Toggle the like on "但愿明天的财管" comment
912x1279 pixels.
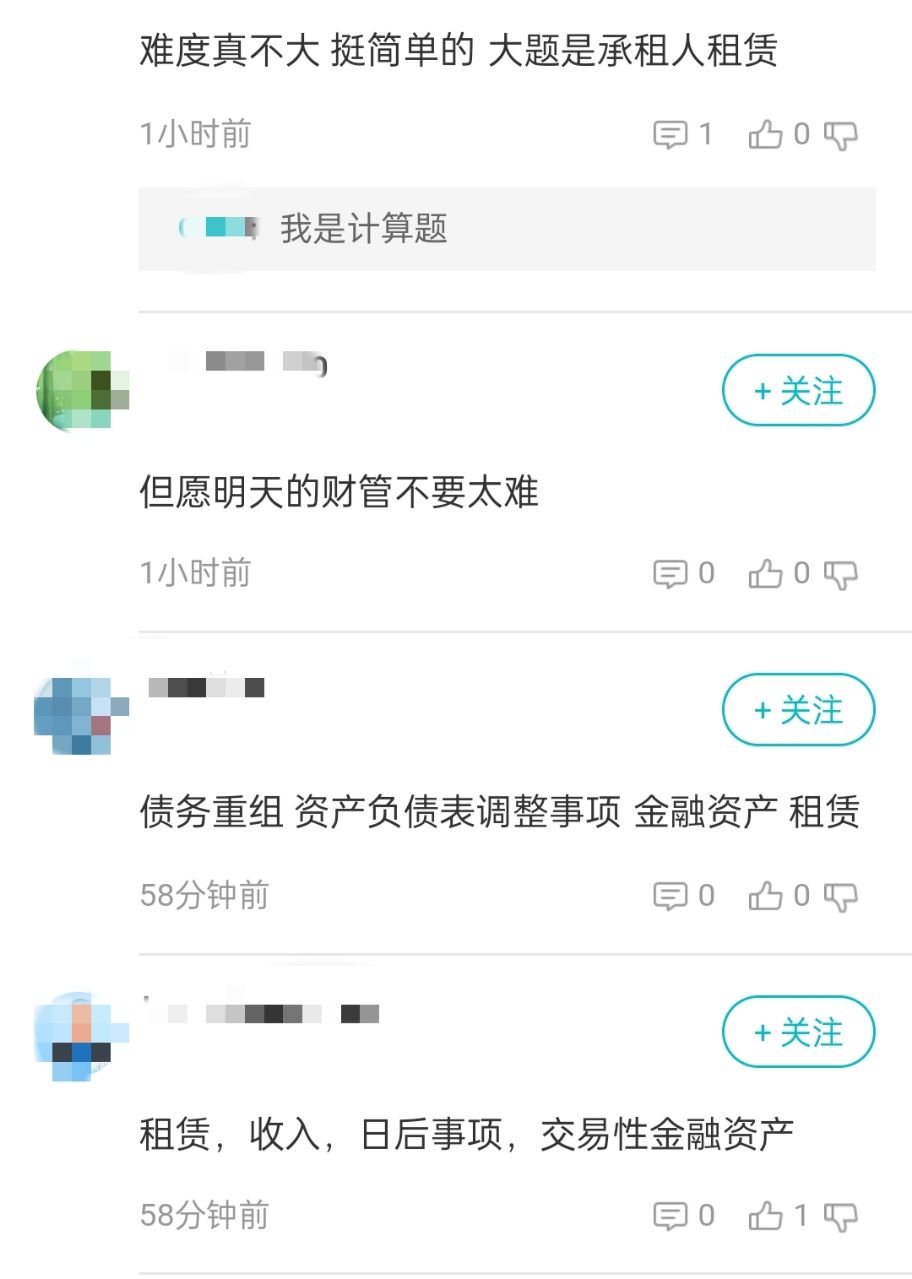[767, 573]
